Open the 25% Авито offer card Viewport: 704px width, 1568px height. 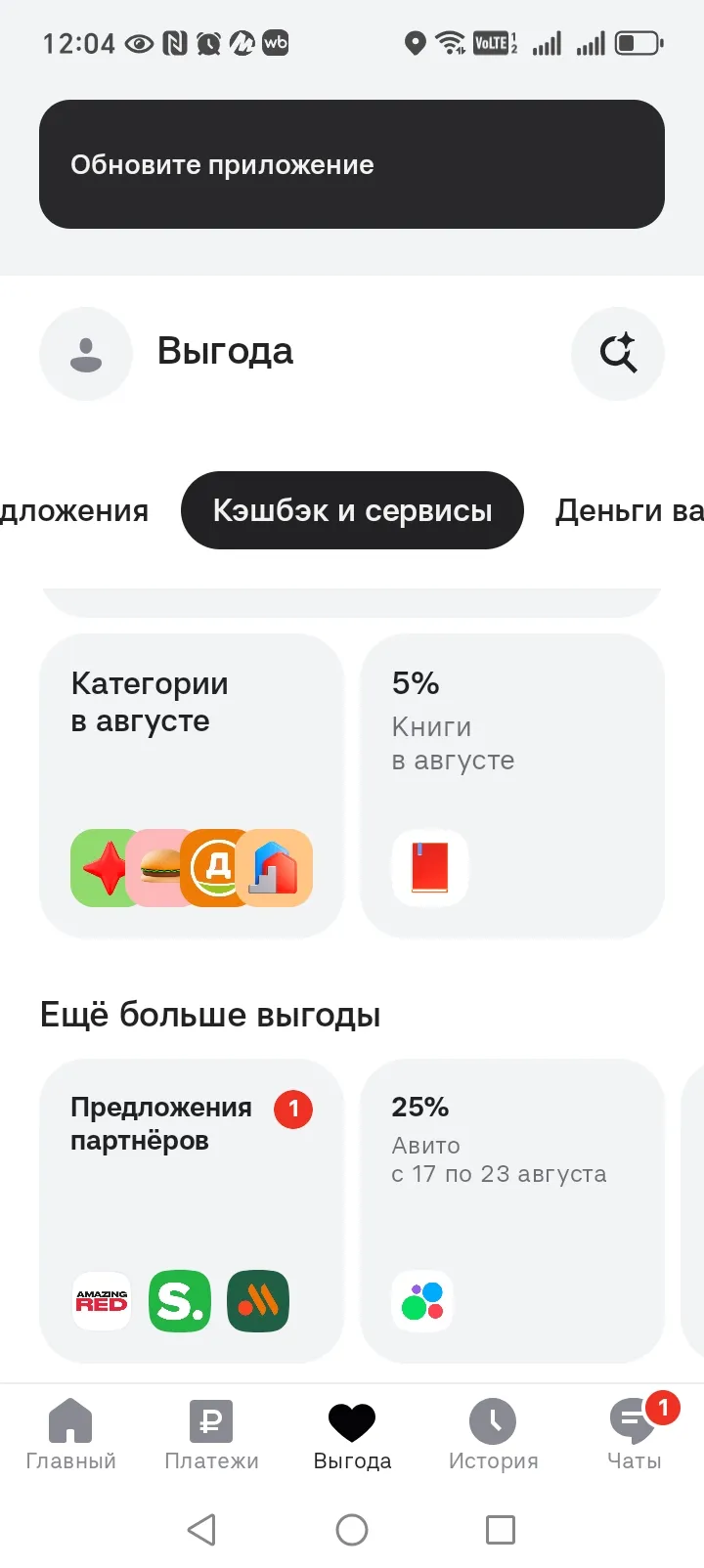click(x=512, y=1211)
